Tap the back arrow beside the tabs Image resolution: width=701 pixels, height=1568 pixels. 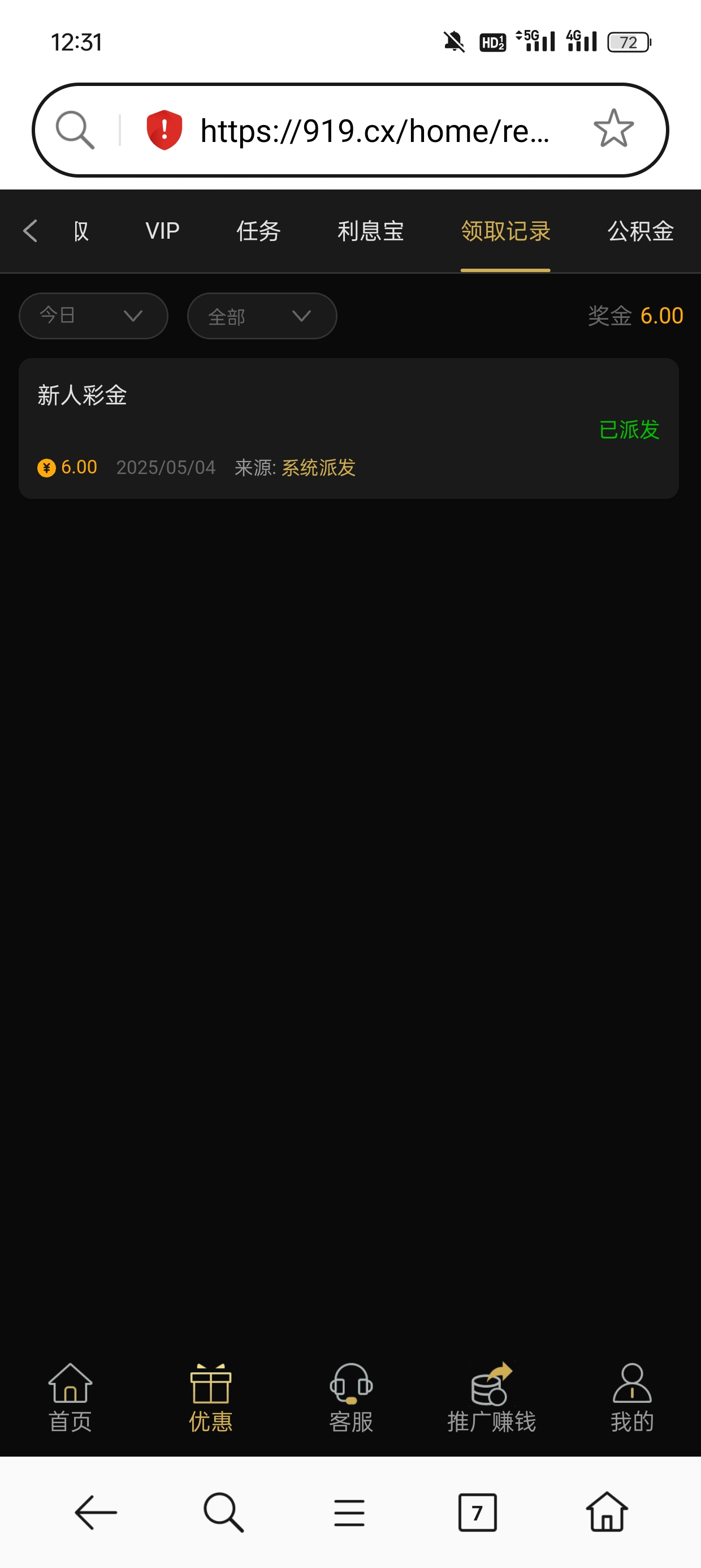(30, 231)
